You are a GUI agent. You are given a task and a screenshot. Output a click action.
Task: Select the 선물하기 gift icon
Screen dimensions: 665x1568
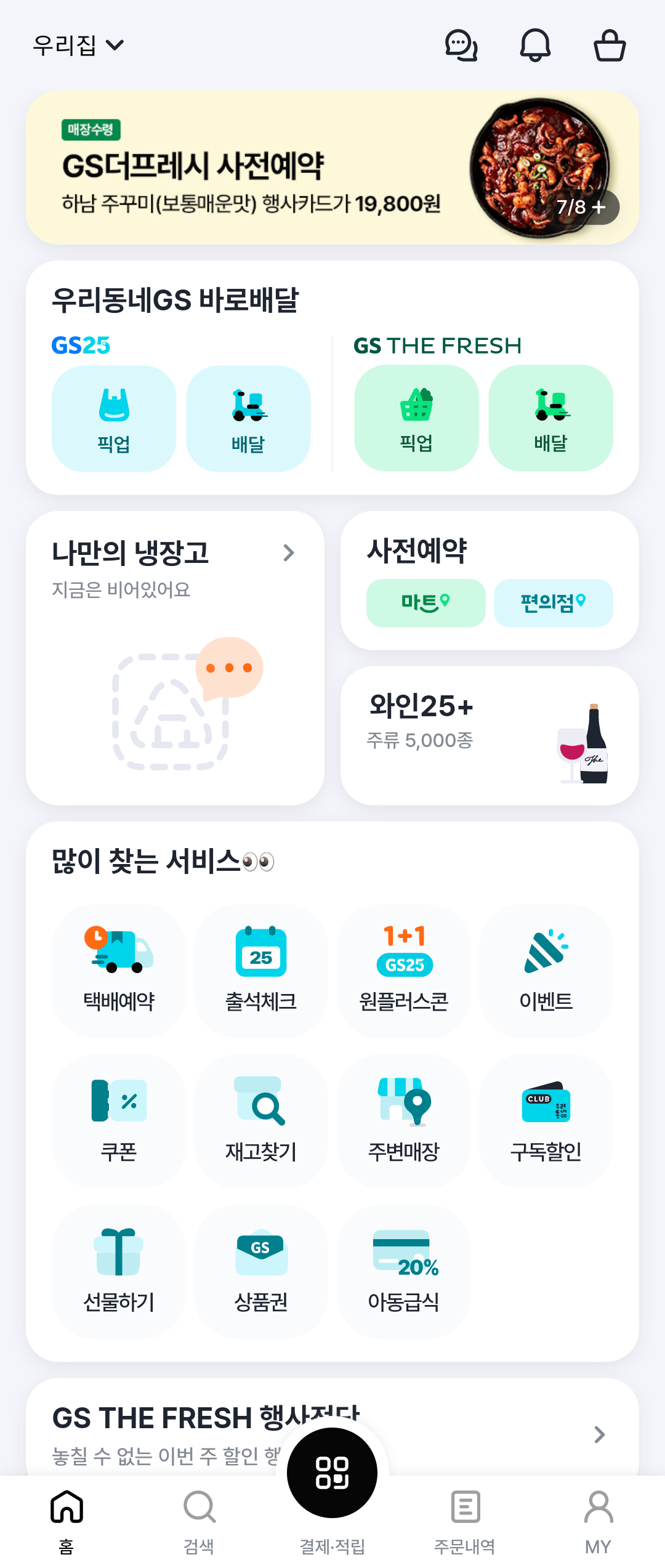pyautogui.click(x=118, y=1256)
